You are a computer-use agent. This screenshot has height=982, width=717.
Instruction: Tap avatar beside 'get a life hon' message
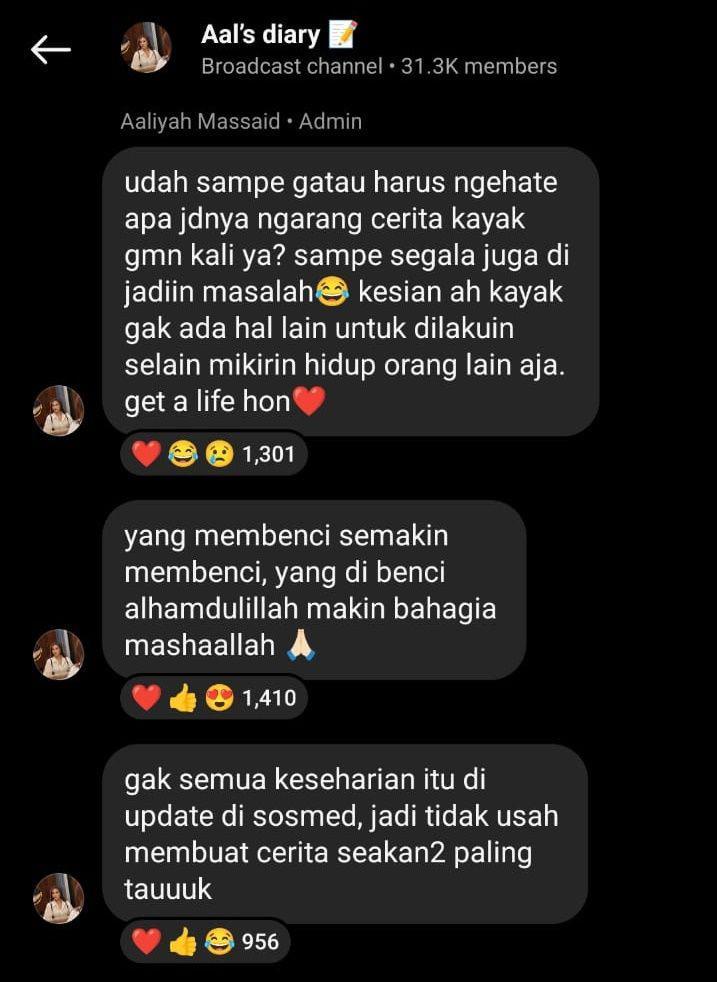59,410
